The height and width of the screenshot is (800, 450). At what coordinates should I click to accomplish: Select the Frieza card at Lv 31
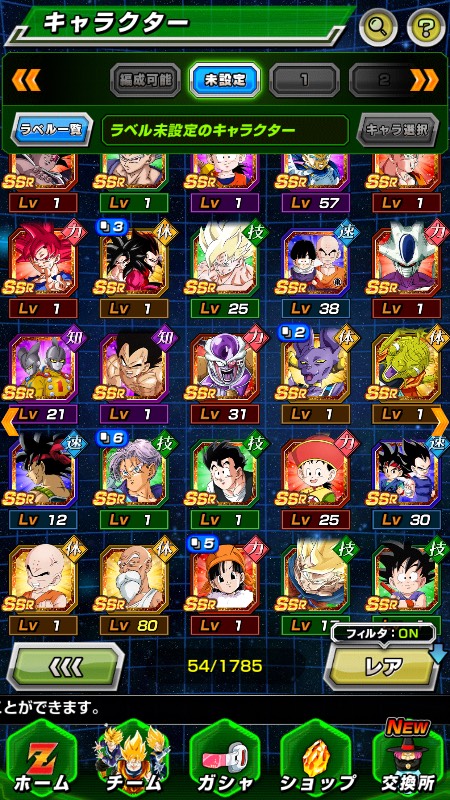[x=225, y=378]
